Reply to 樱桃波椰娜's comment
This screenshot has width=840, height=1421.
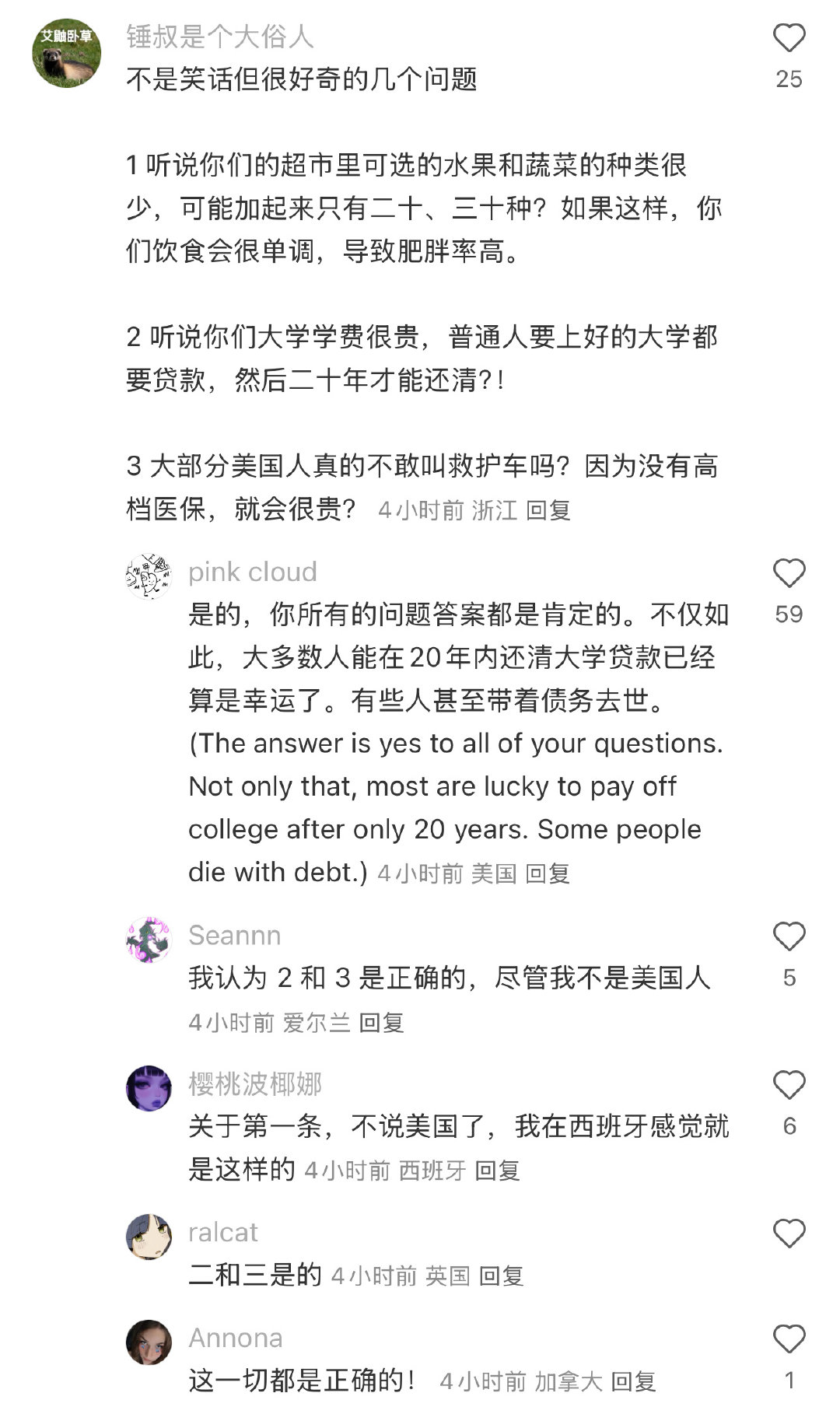click(x=497, y=1170)
